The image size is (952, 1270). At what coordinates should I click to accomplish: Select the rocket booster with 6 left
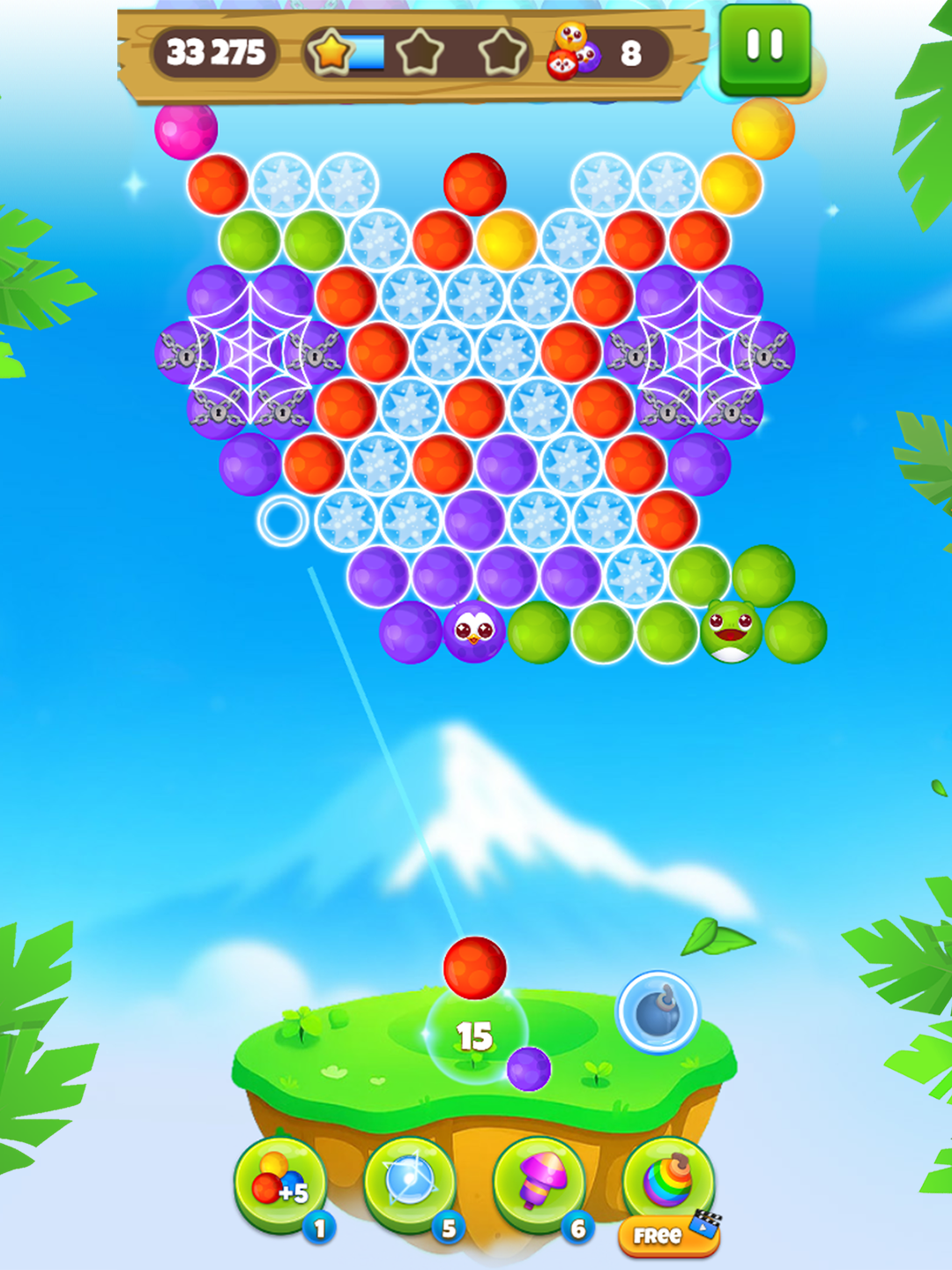pos(539,1183)
